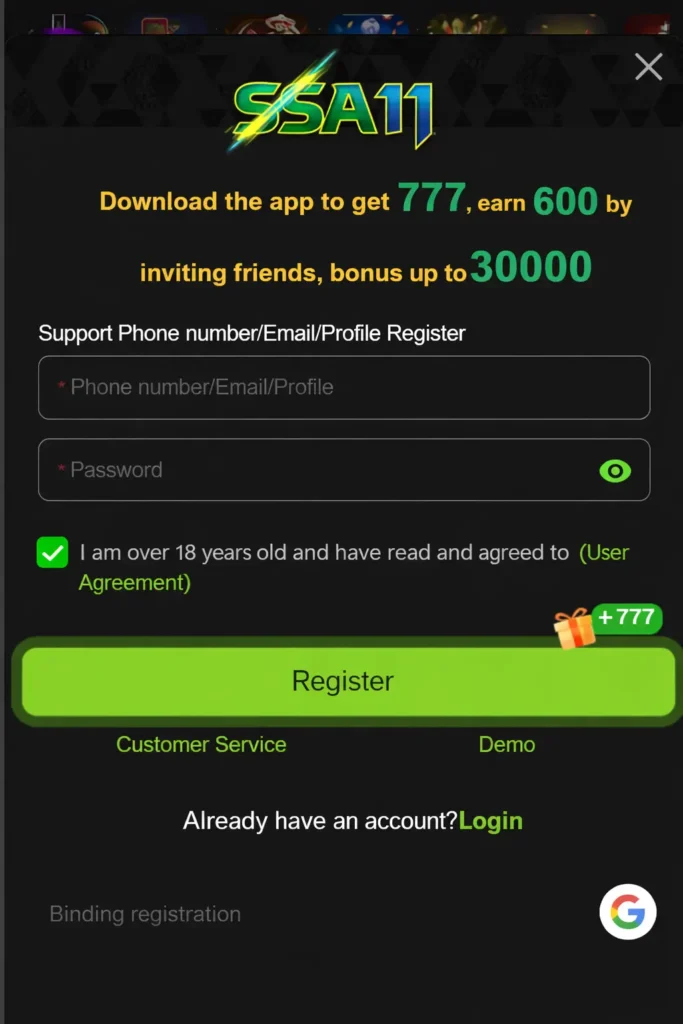
Task: Register using the Google icon
Action: (x=628, y=912)
